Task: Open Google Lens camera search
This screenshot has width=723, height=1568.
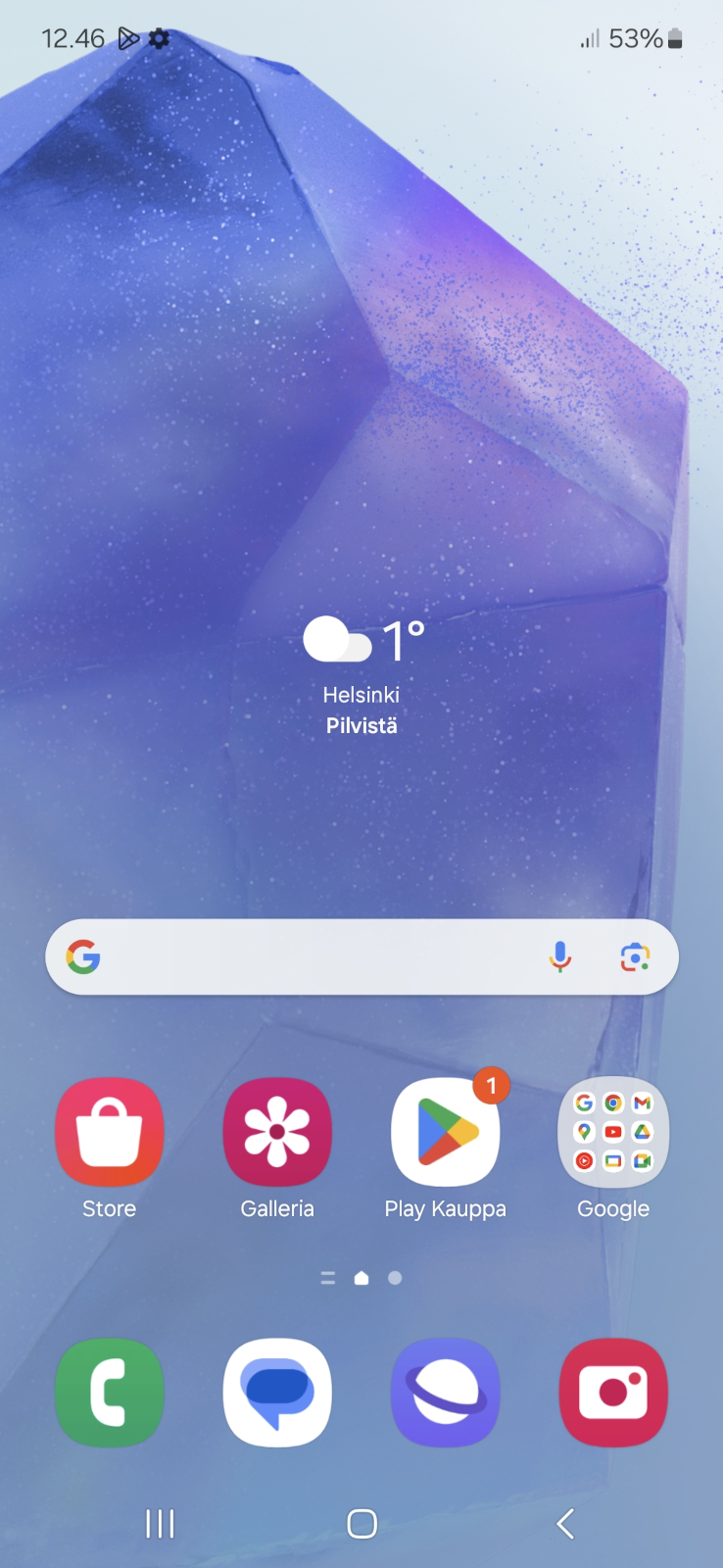Action: [x=635, y=956]
